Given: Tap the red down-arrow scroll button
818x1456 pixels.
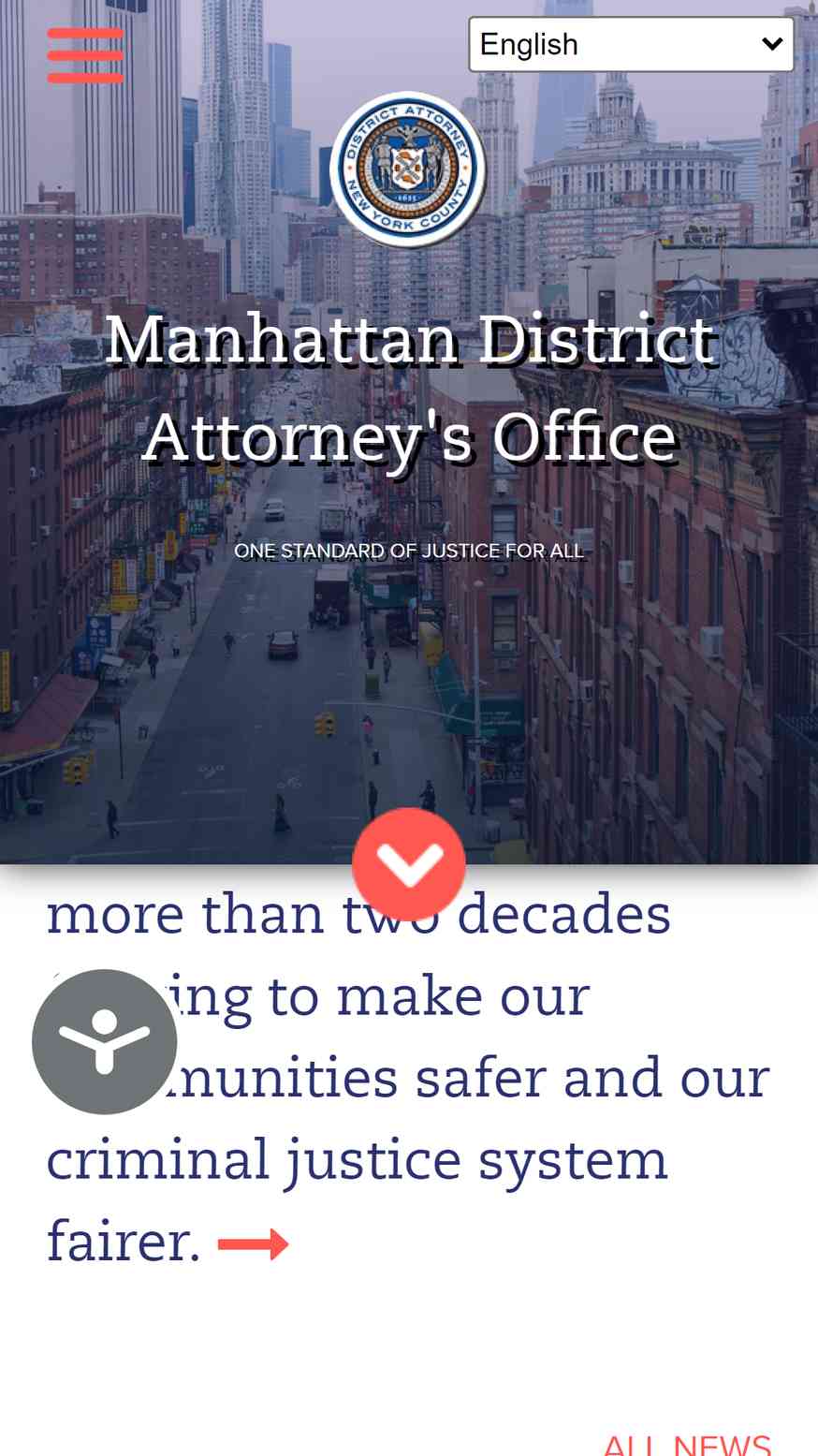Looking at the screenshot, I should pos(409,863).
